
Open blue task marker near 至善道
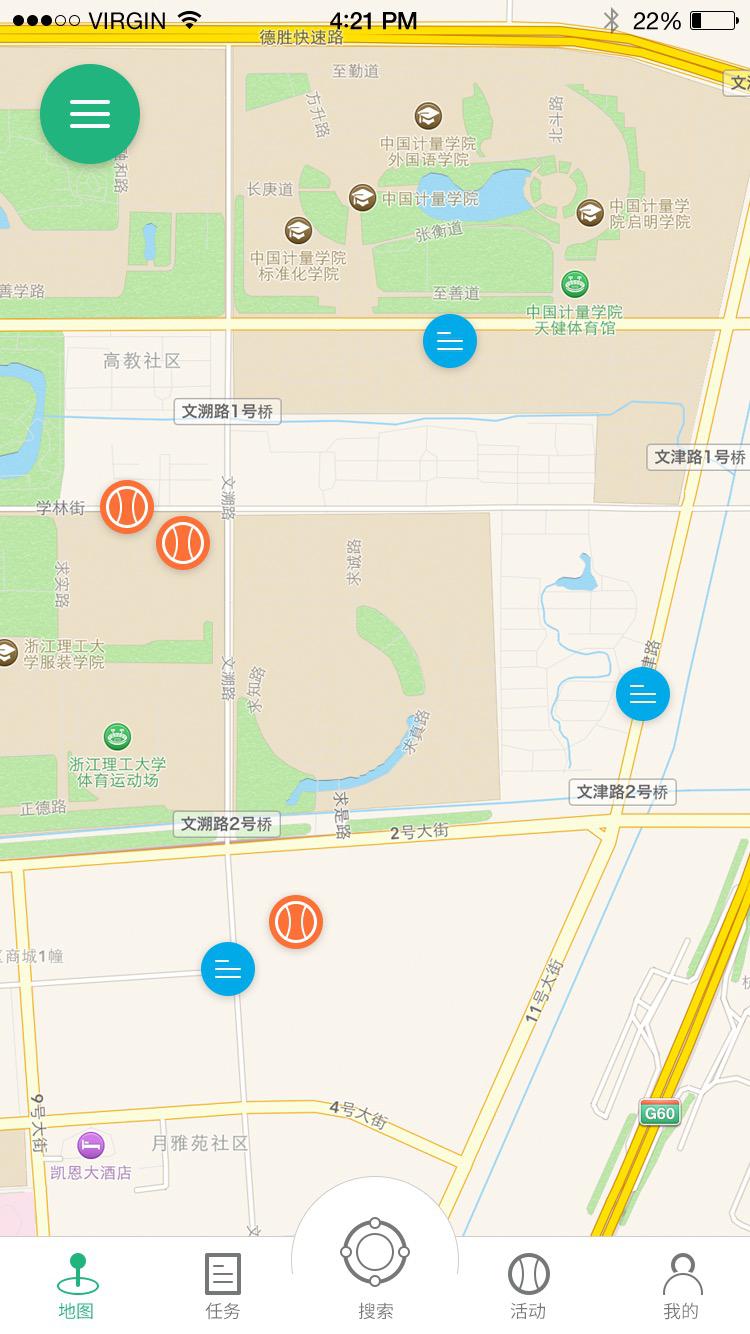point(450,341)
